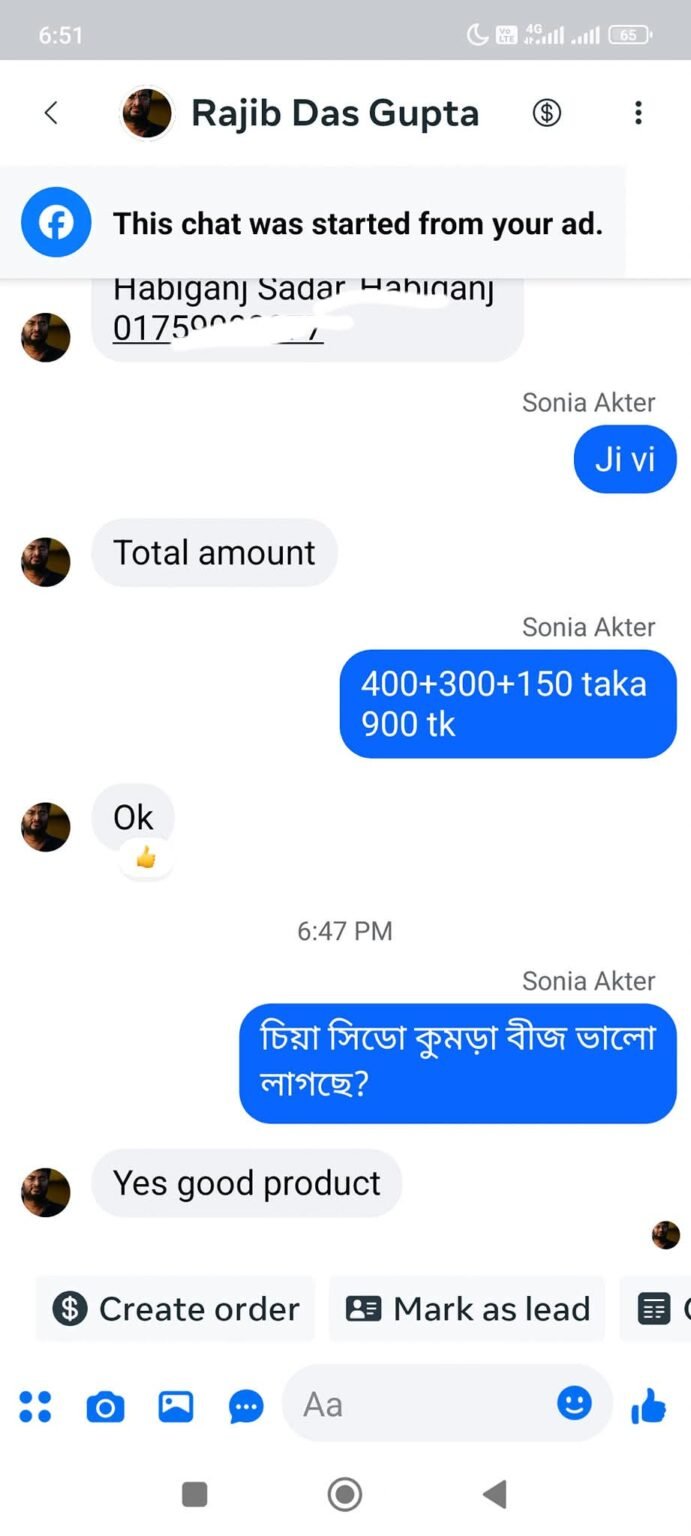Screen dimensions: 691x1536
Task: Tap the underlined phone number link
Action: pyautogui.click(x=218, y=328)
